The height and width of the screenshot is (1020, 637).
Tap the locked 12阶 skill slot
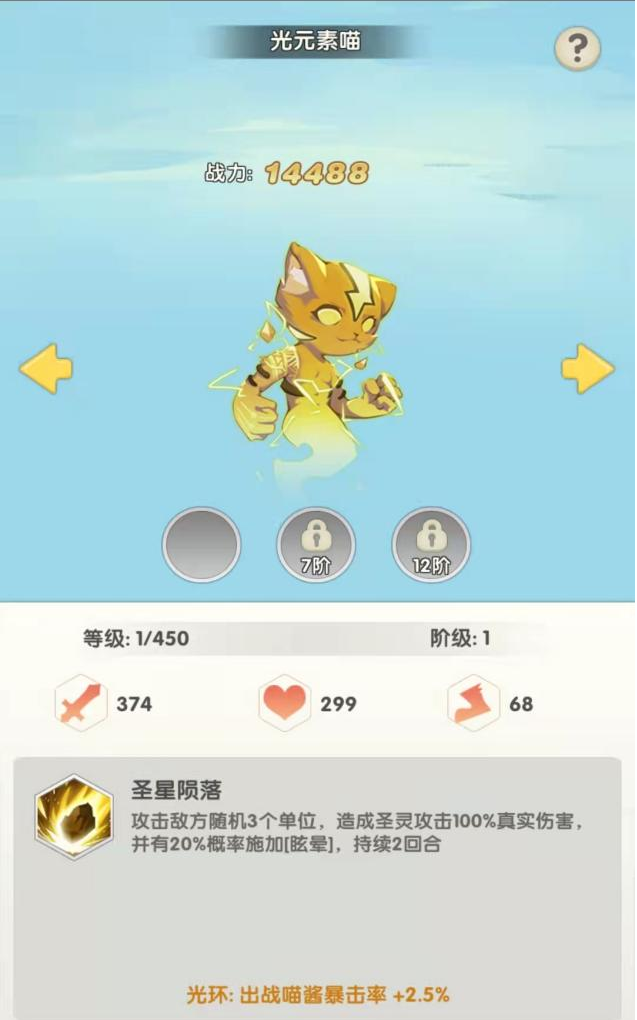click(431, 545)
